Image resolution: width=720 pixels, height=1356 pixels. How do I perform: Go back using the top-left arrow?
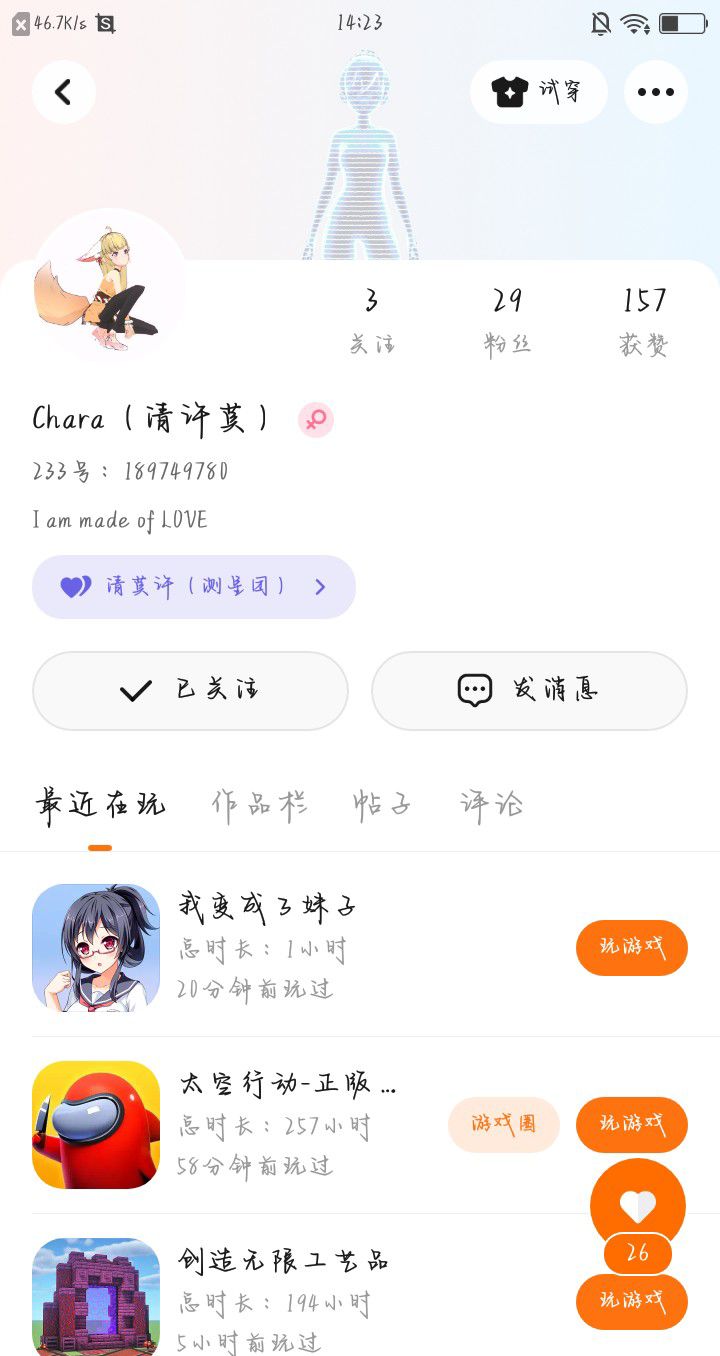(63, 92)
